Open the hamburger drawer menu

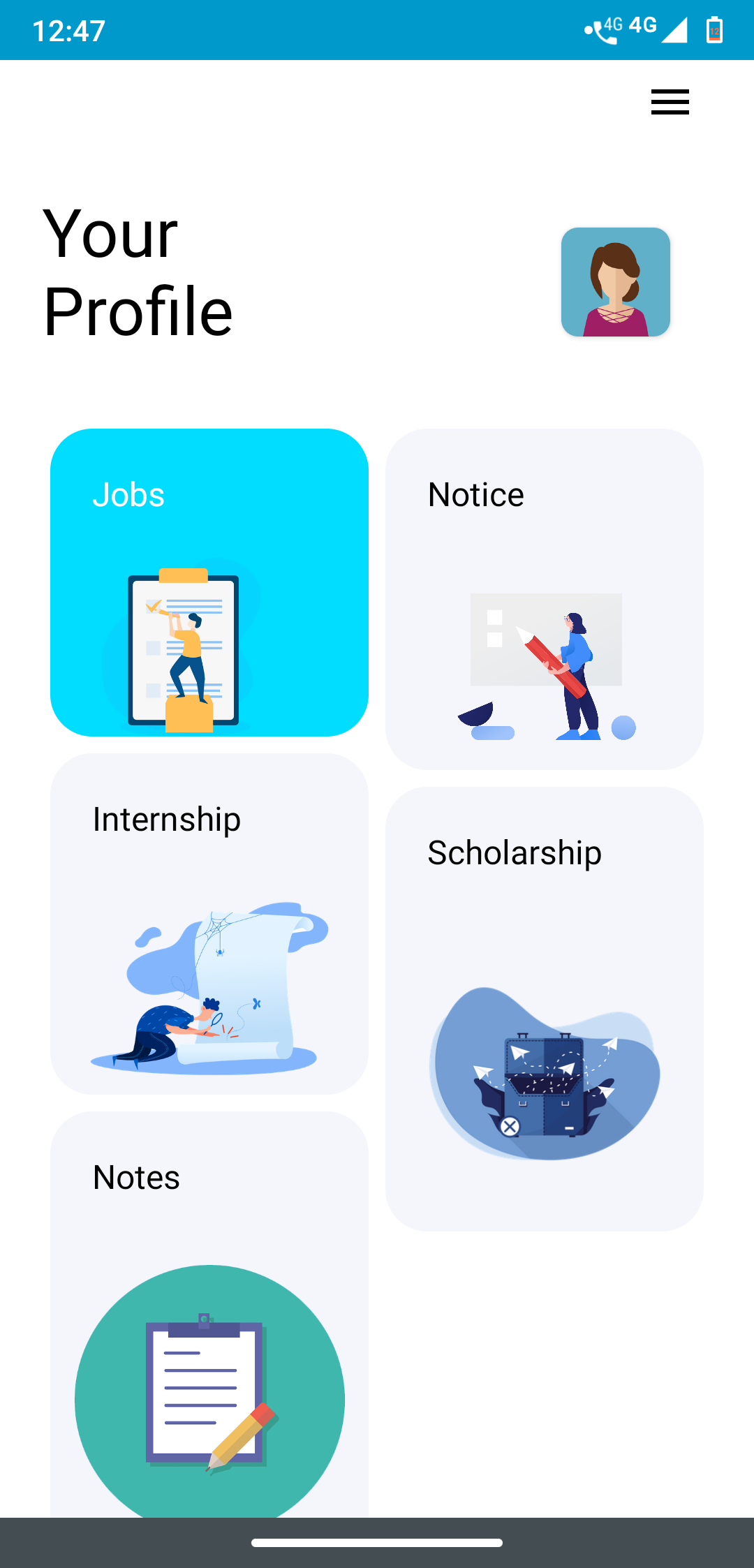point(670,102)
